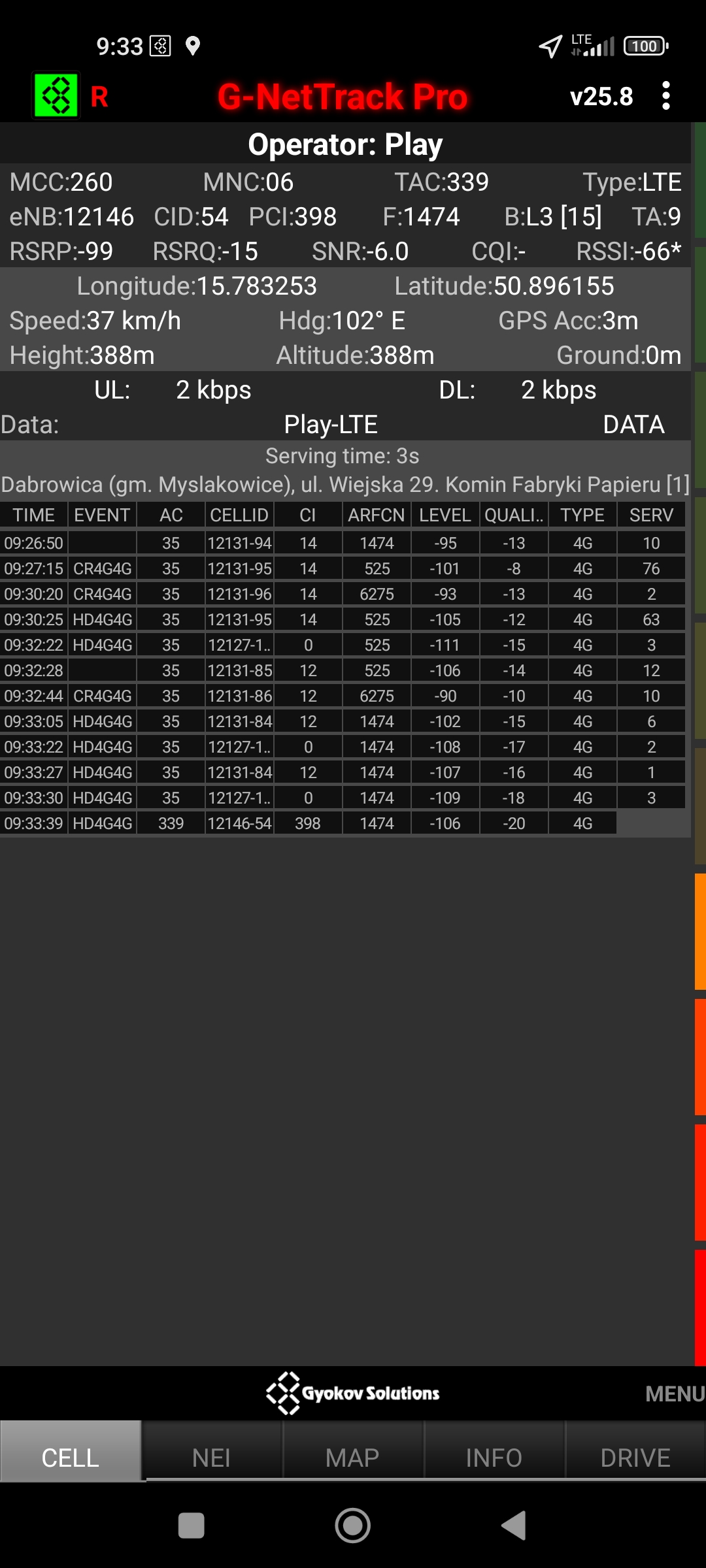Image resolution: width=706 pixels, height=1568 pixels.
Task: Open the INFO tab
Action: [494, 1457]
